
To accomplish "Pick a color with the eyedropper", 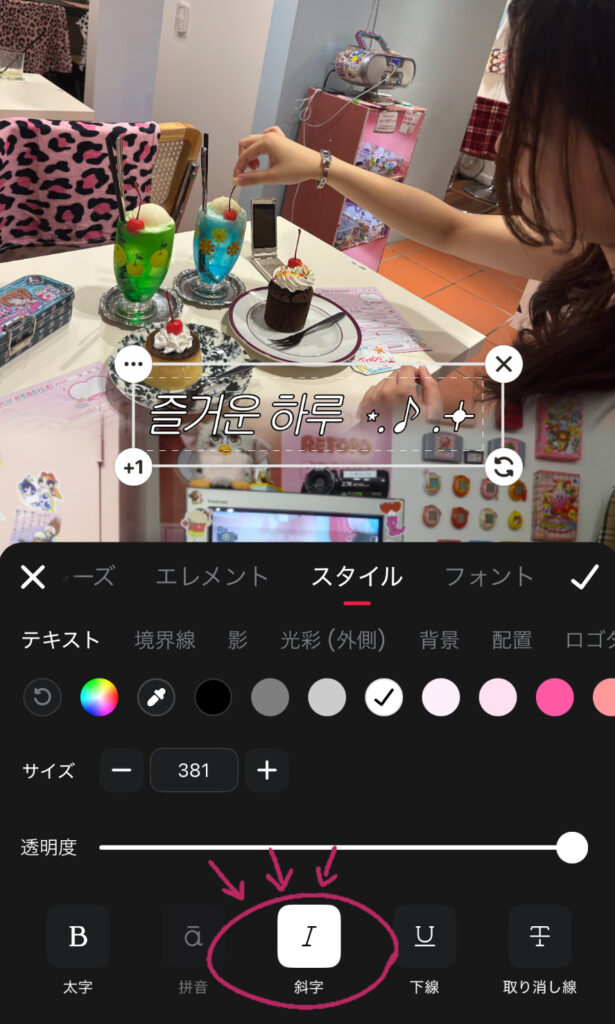I will click(x=156, y=697).
